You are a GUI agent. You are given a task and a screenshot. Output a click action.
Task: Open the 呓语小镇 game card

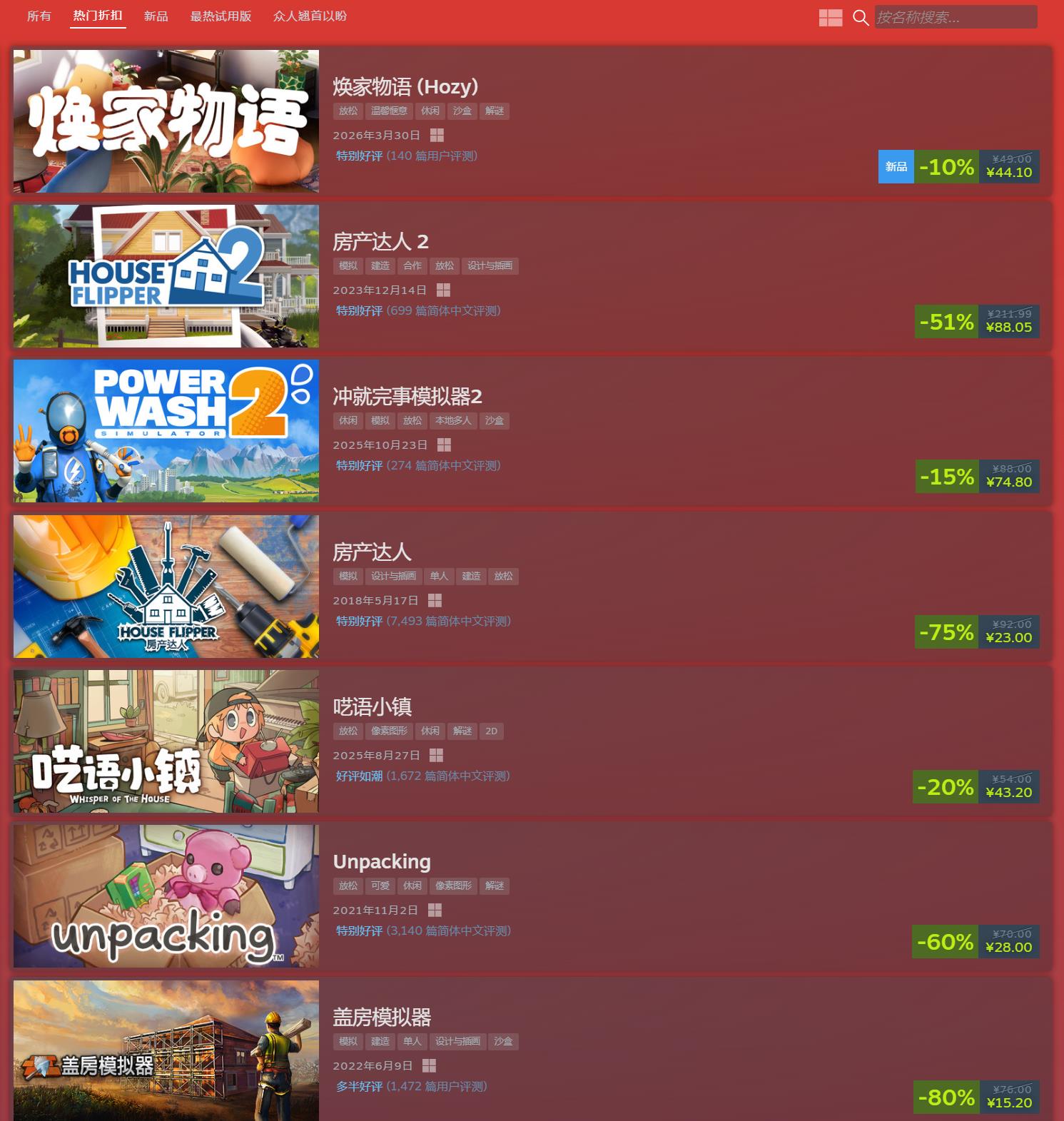pos(372,706)
